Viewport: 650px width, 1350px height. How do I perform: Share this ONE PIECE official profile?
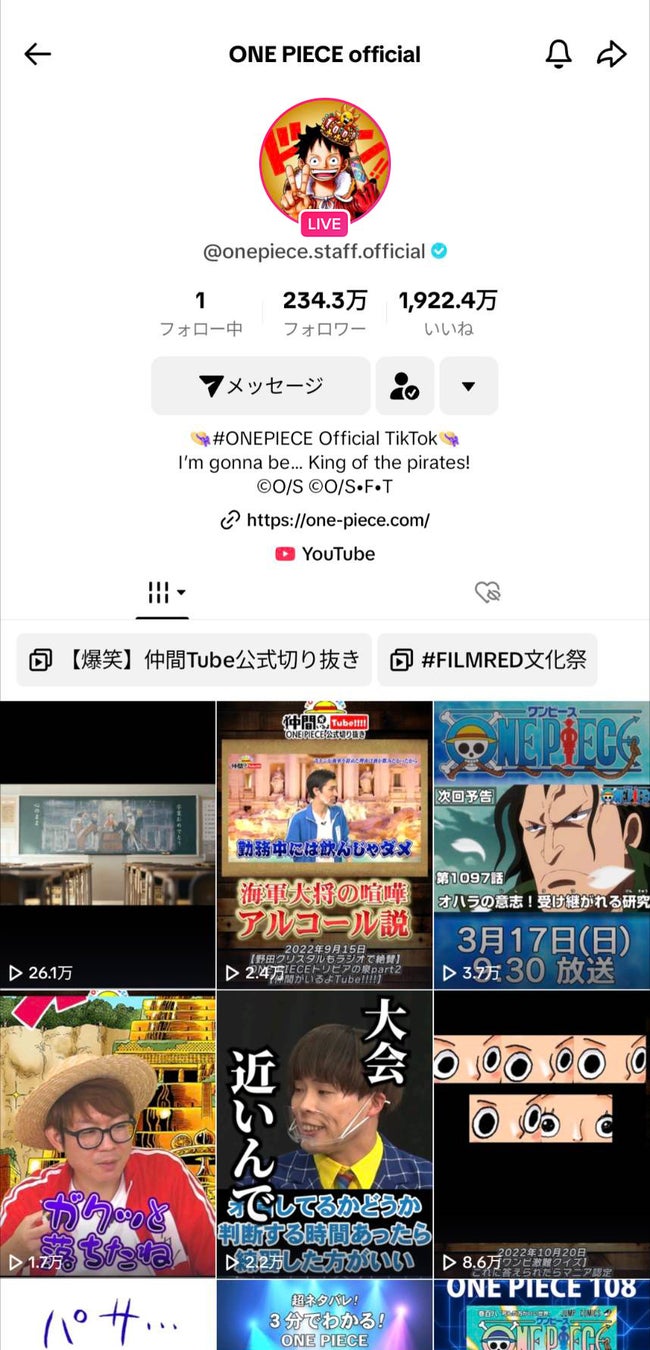[611, 54]
